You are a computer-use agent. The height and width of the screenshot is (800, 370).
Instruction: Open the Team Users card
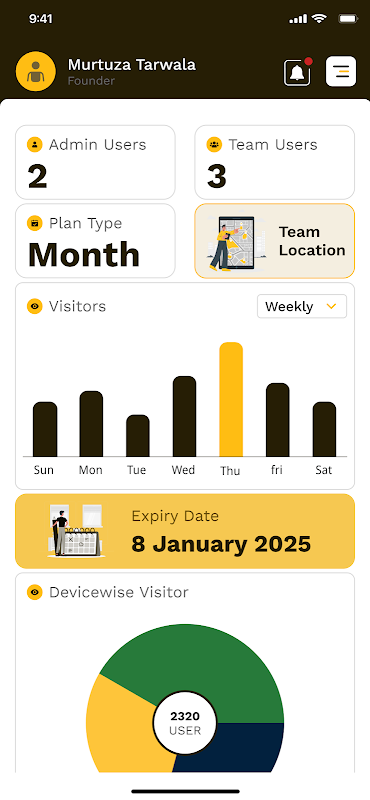(275, 162)
